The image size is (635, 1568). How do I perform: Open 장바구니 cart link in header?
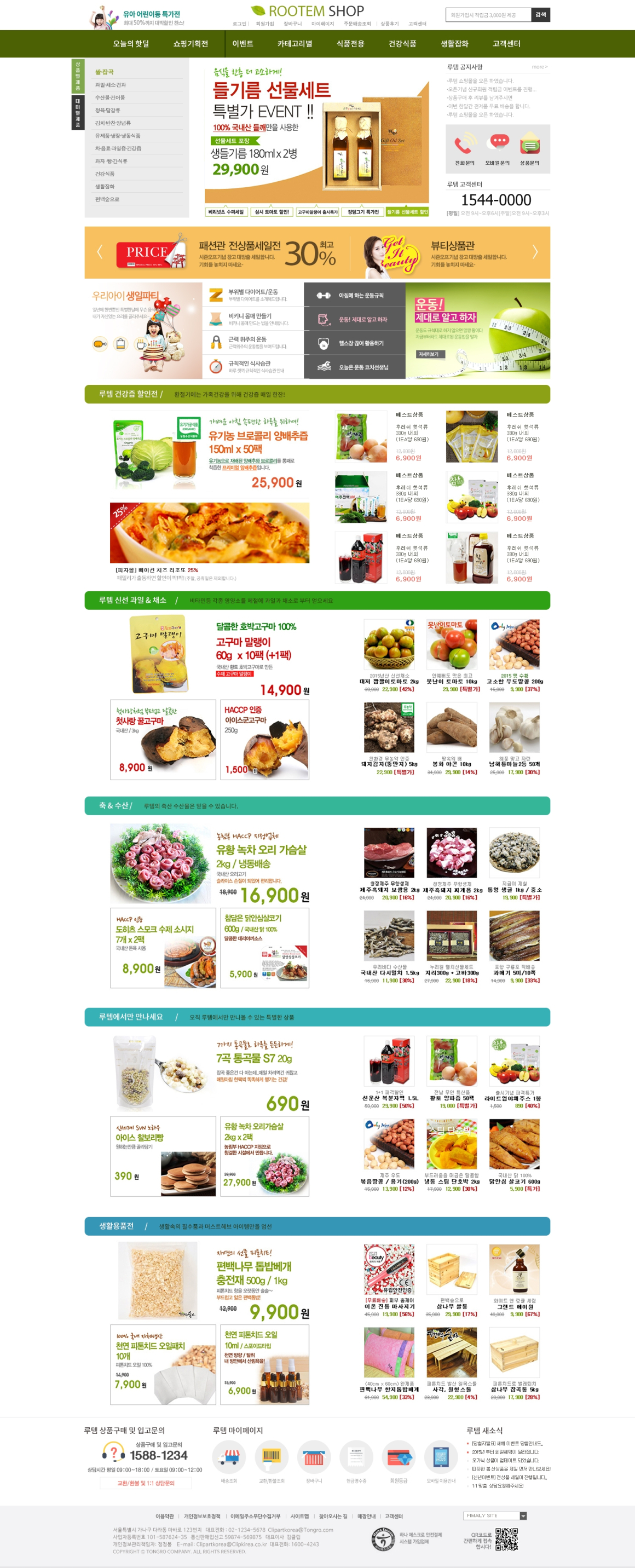click(x=292, y=24)
